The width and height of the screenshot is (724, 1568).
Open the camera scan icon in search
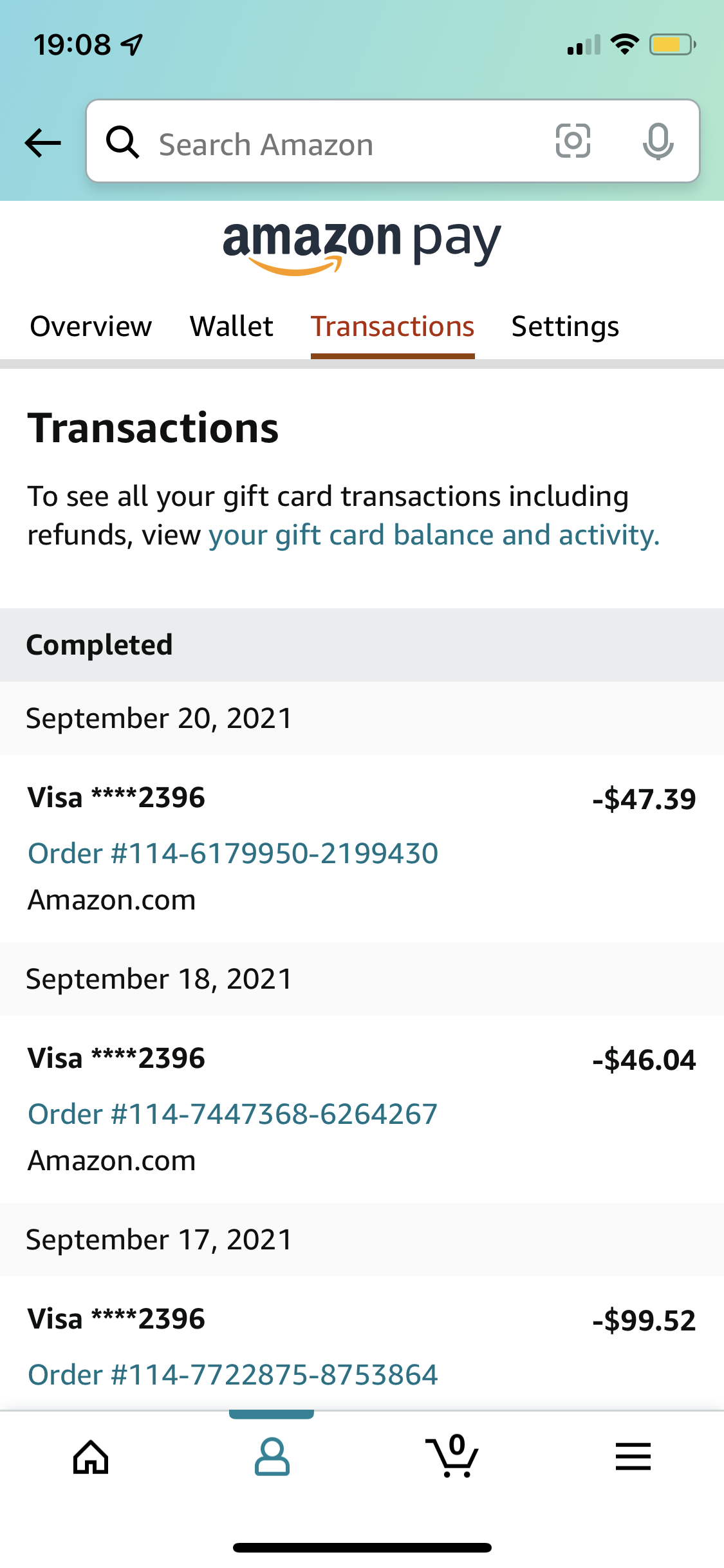572,141
